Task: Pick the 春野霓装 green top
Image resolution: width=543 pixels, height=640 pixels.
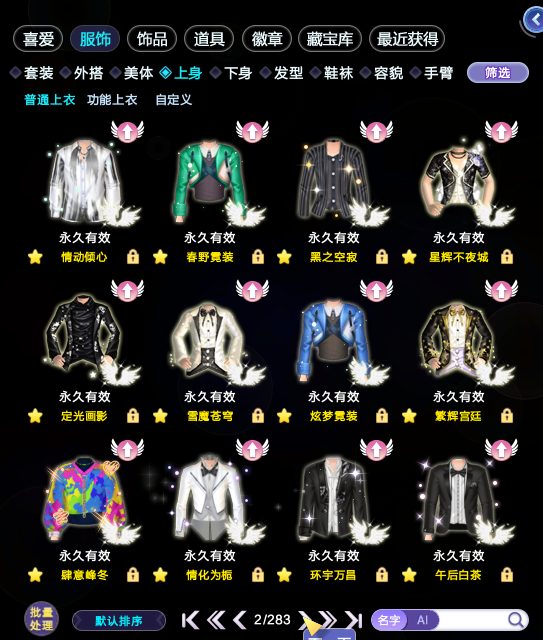Action: tap(210, 182)
